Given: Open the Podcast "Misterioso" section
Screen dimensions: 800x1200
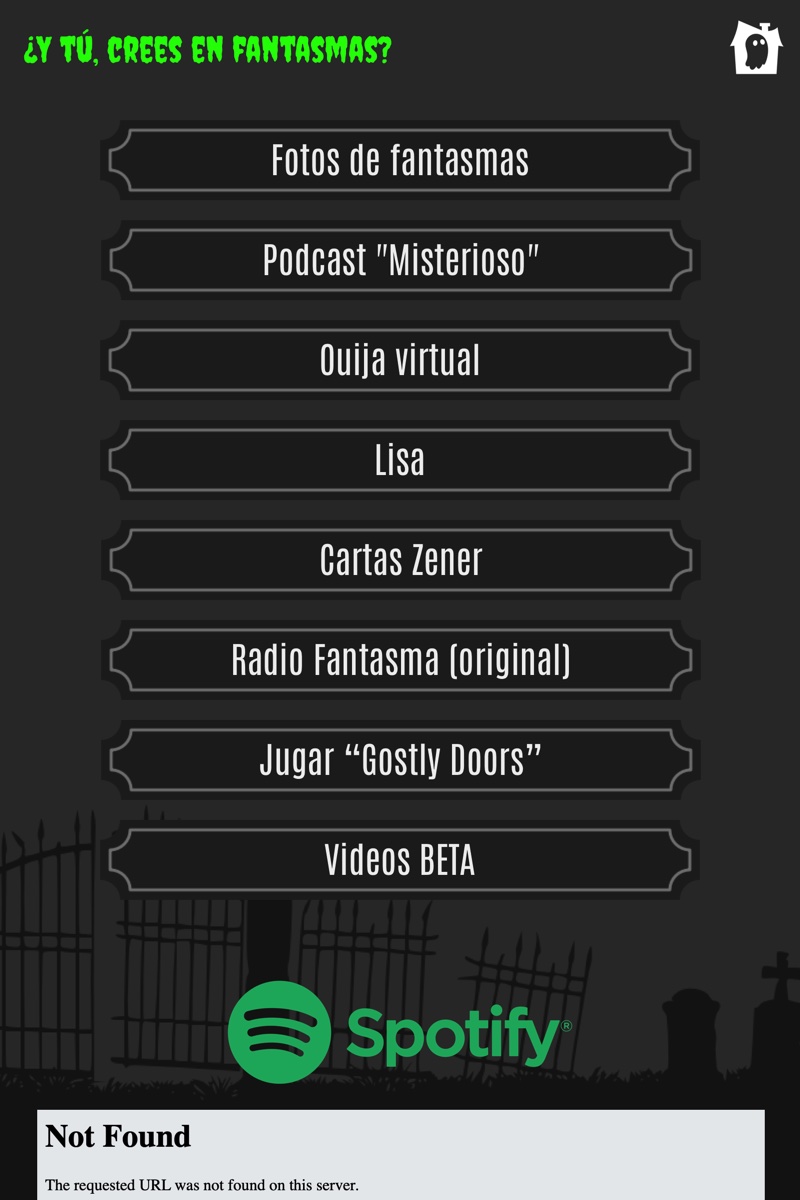Looking at the screenshot, I should coord(400,260).
